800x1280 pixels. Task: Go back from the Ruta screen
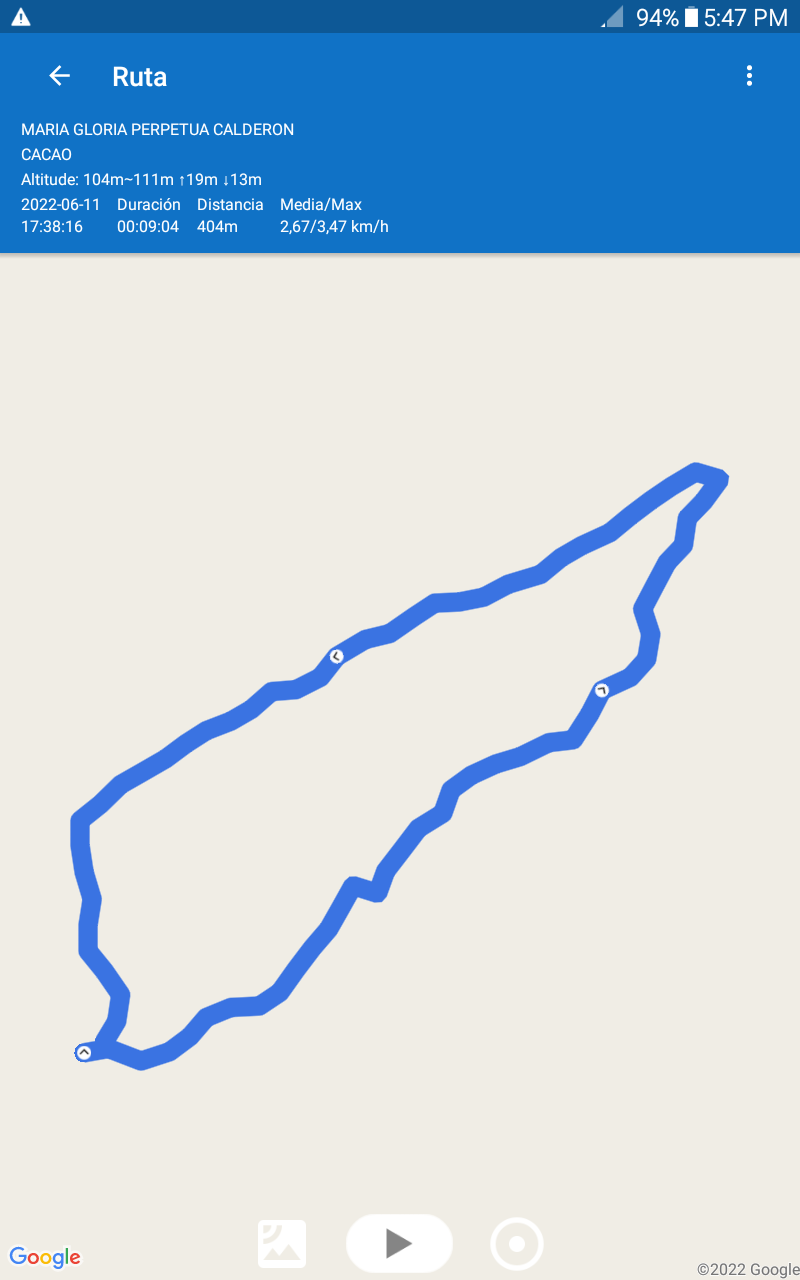(60, 76)
